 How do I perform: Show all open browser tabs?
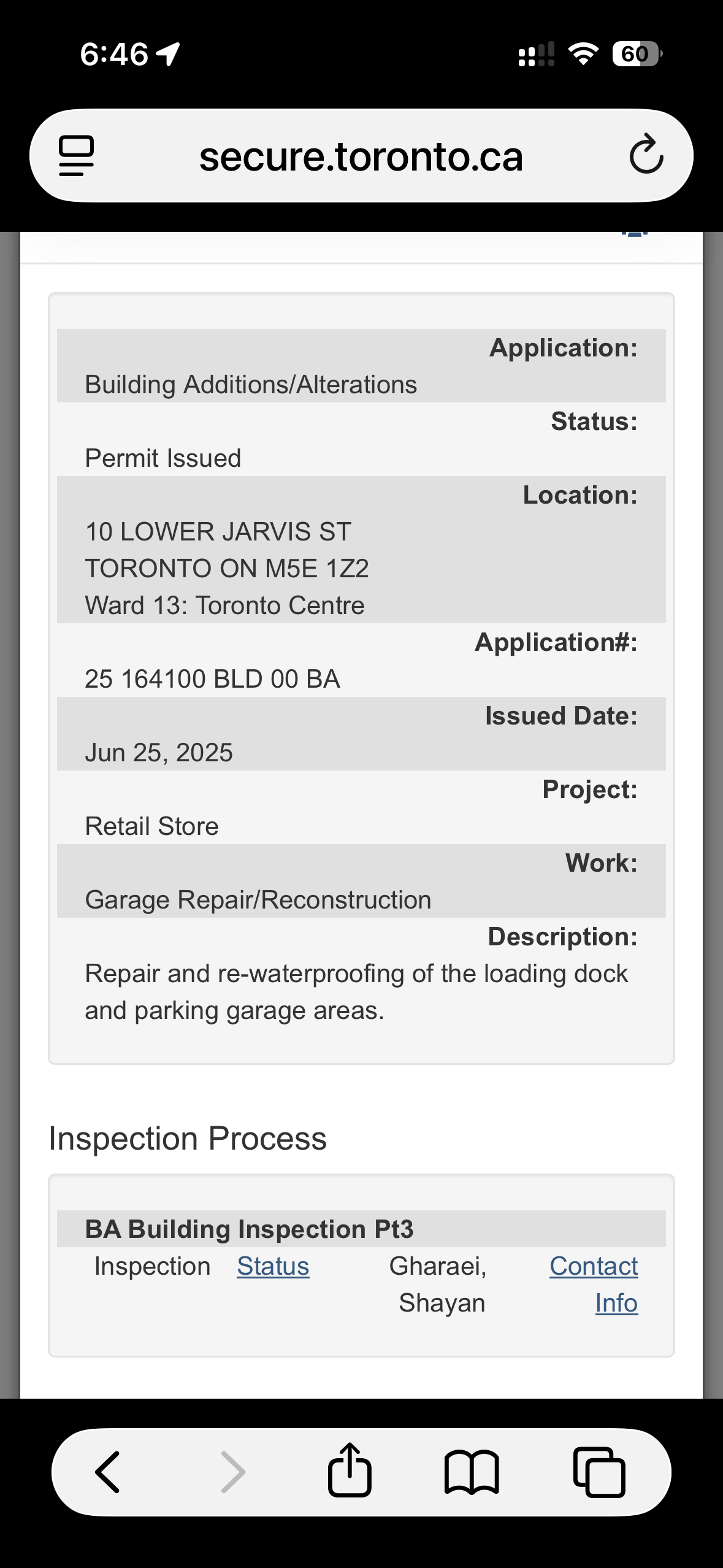click(599, 1472)
